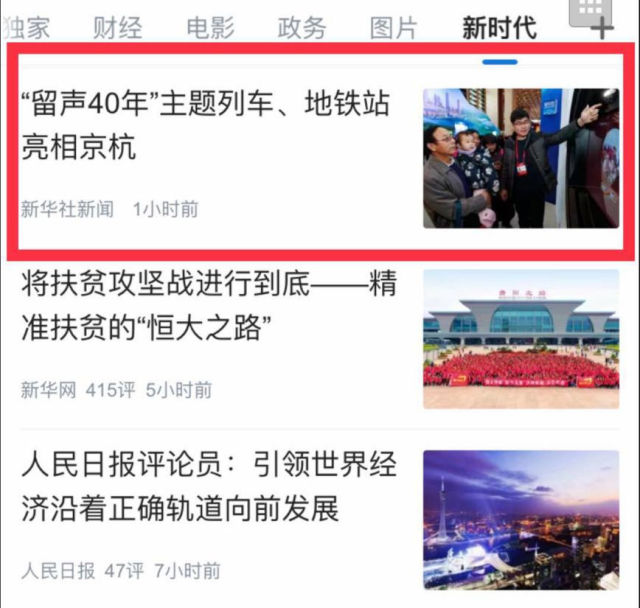
Task: Add a channel with the plus icon
Action: (x=601, y=26)
